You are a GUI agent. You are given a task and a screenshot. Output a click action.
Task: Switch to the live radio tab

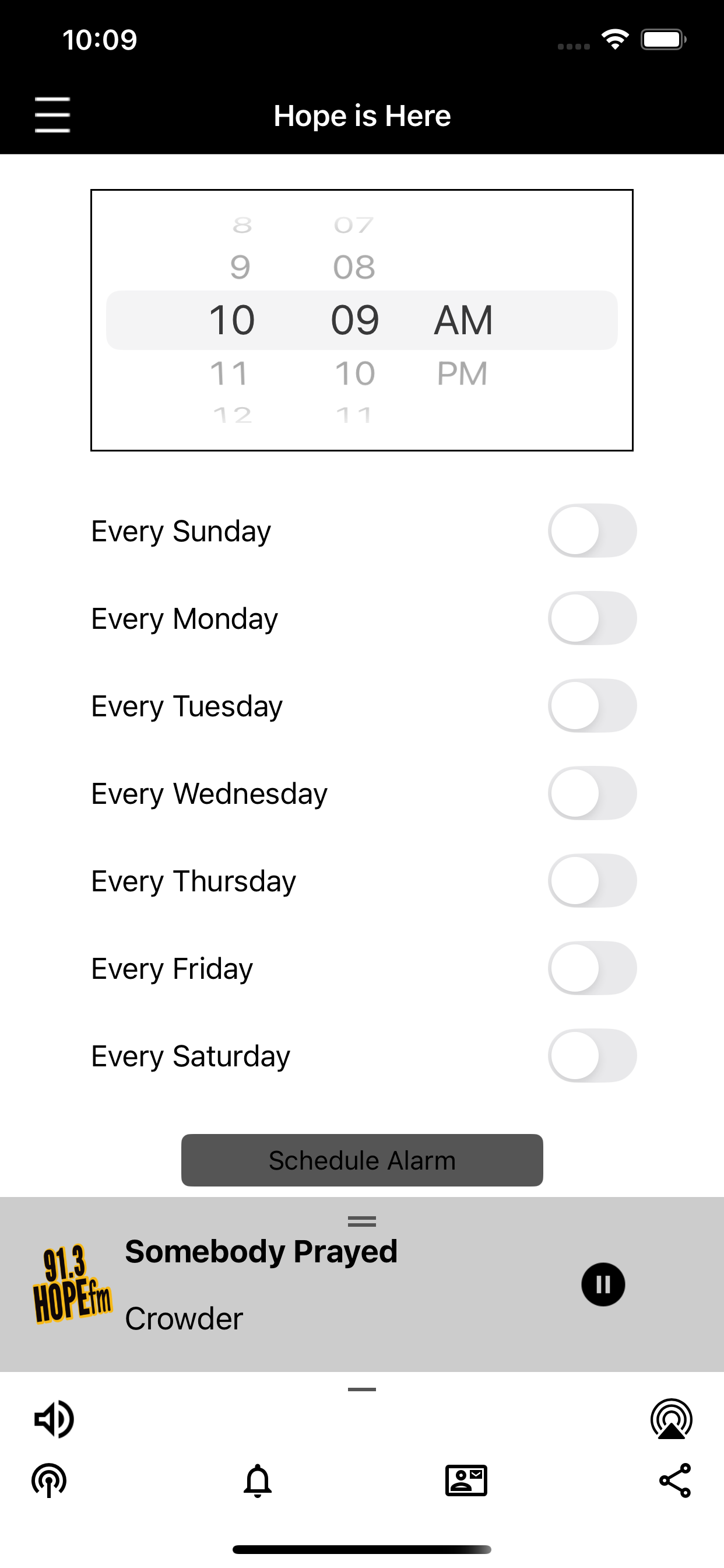48,1480
